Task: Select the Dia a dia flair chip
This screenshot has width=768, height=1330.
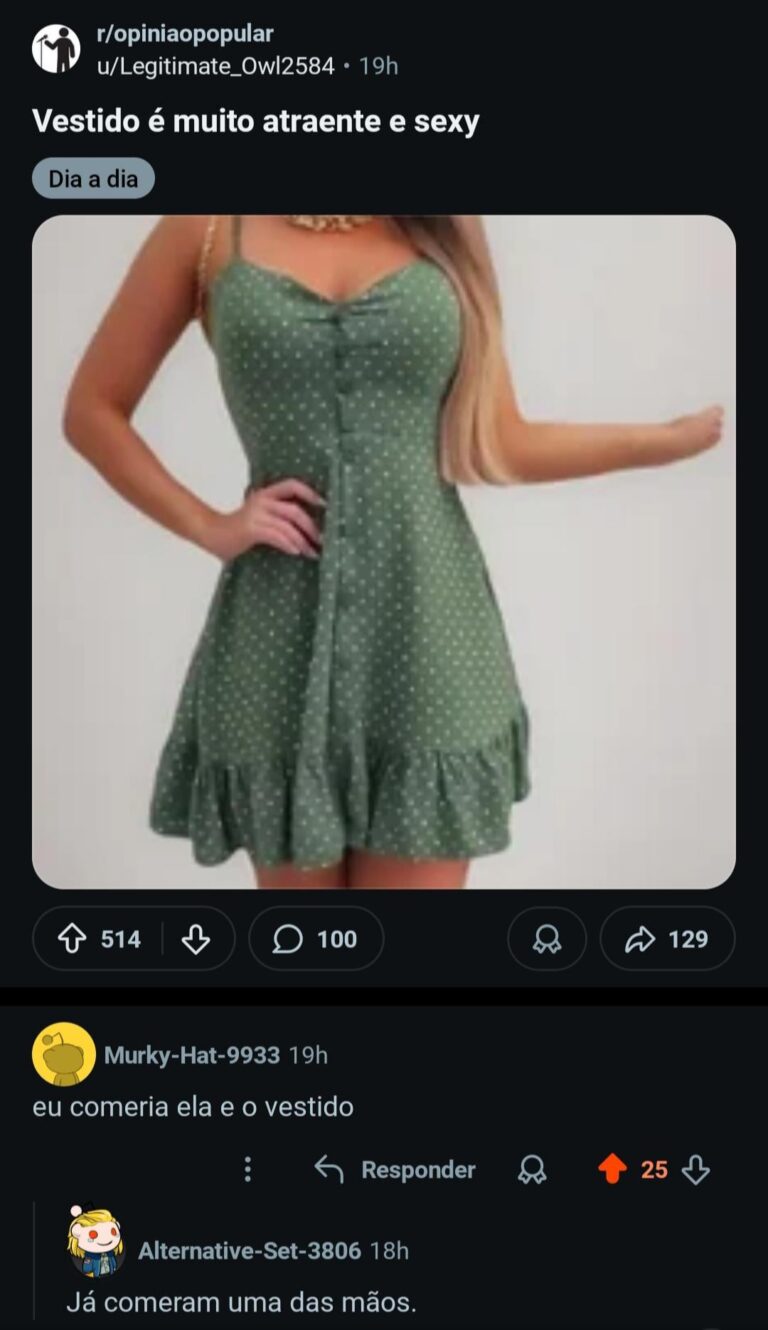Action: point(93,179)
